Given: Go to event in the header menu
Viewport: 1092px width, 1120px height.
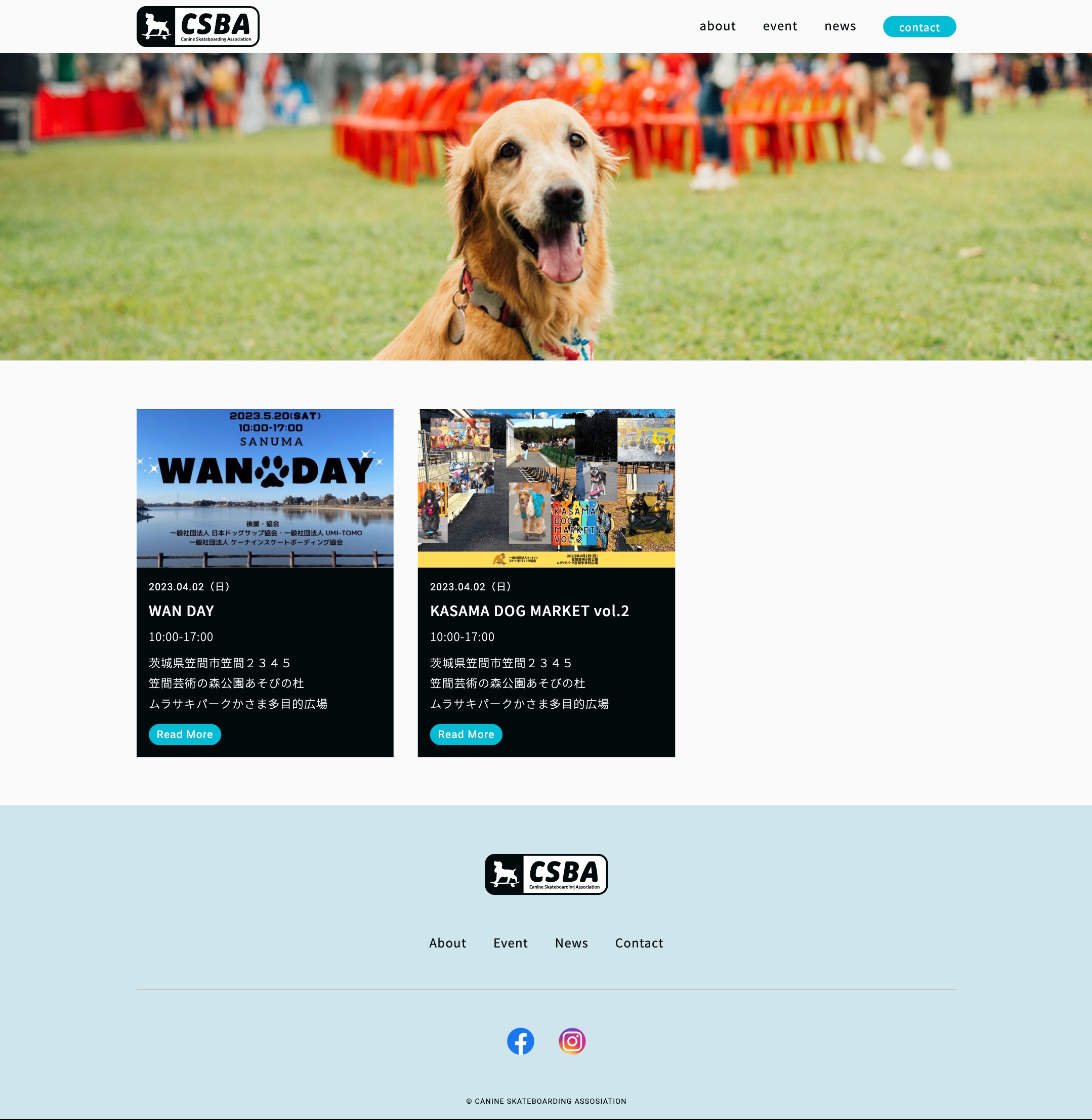Looking at the screenshot, I should 779,26.
